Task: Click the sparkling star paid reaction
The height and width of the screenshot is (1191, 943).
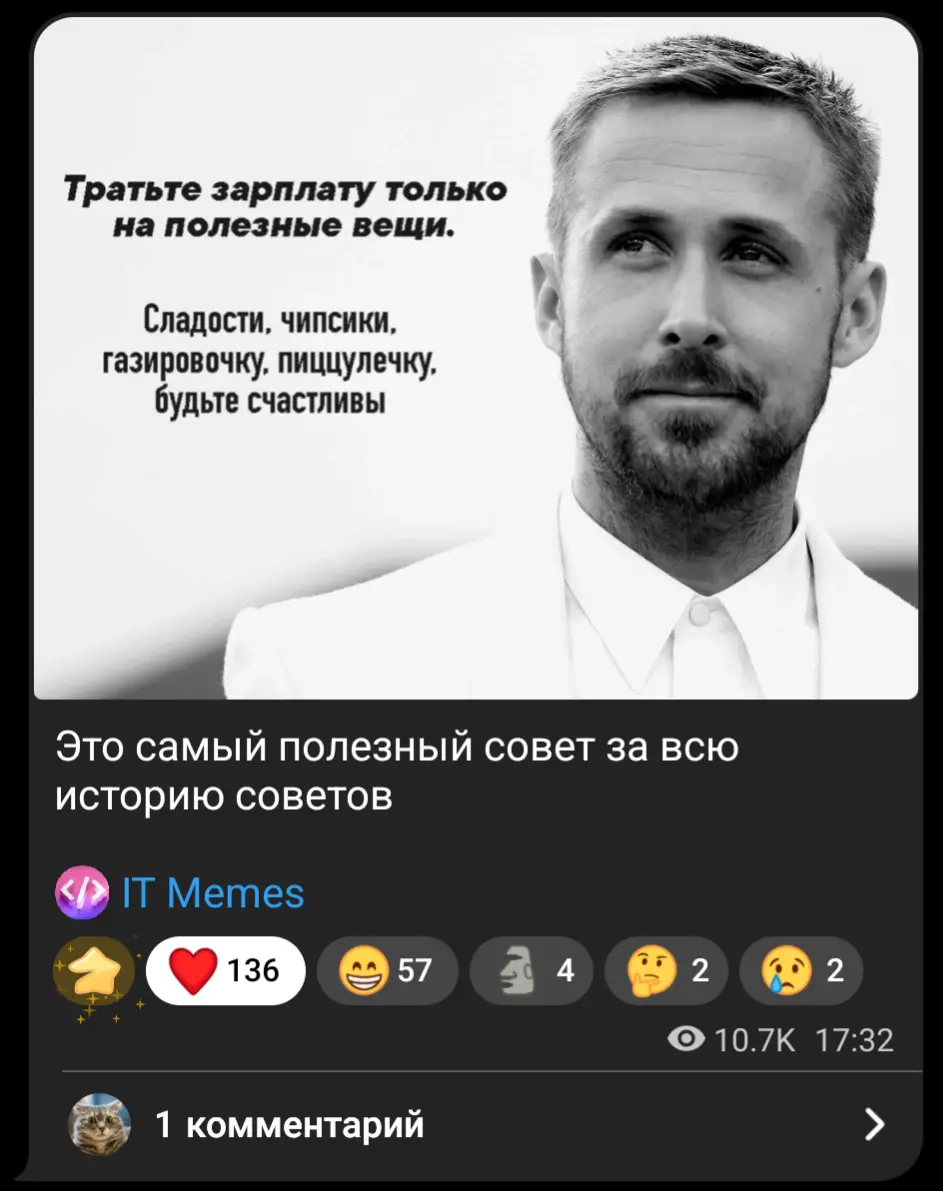Action: tap(95, 970)
